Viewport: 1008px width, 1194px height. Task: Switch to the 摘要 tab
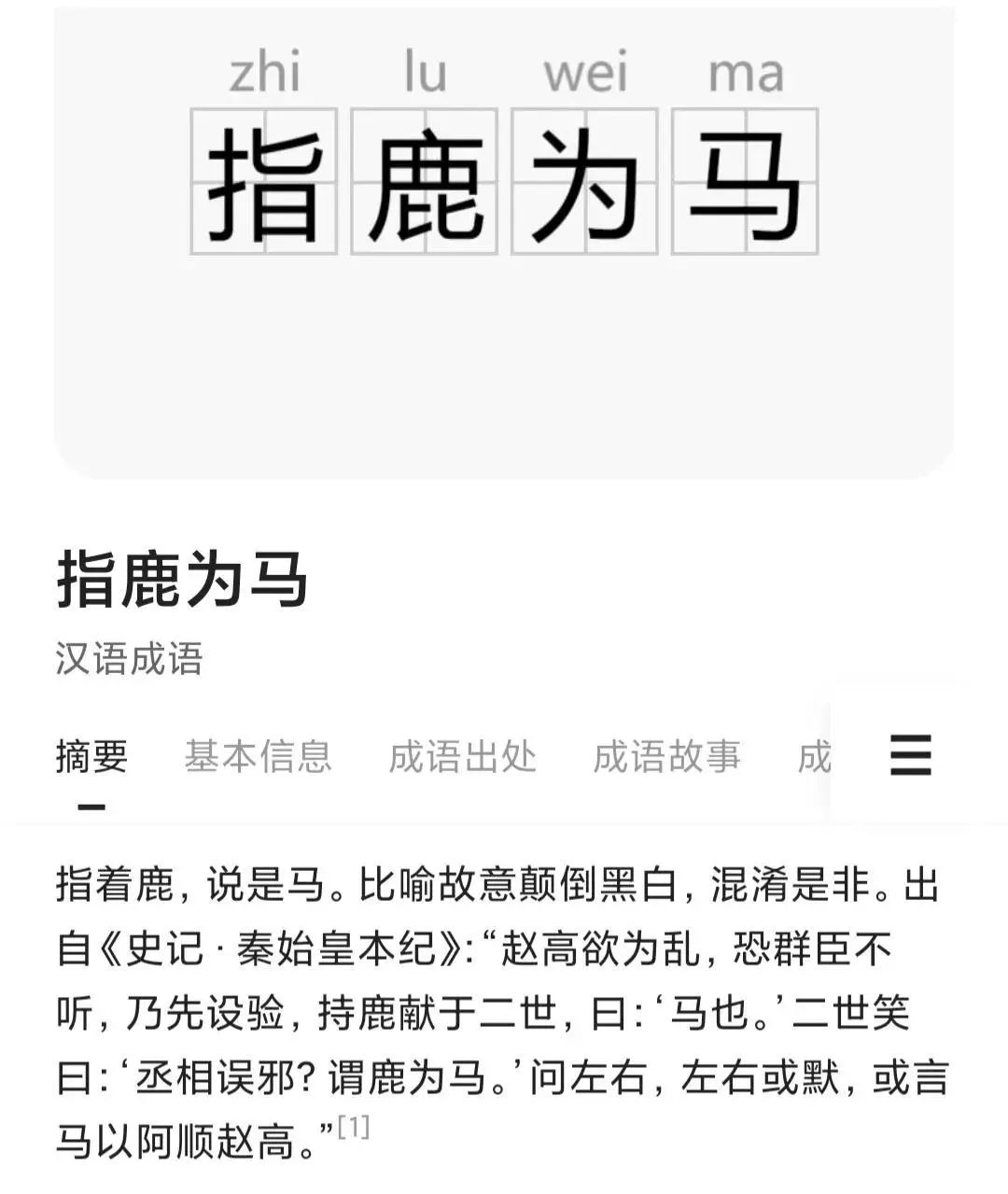[x=91, y=756]
